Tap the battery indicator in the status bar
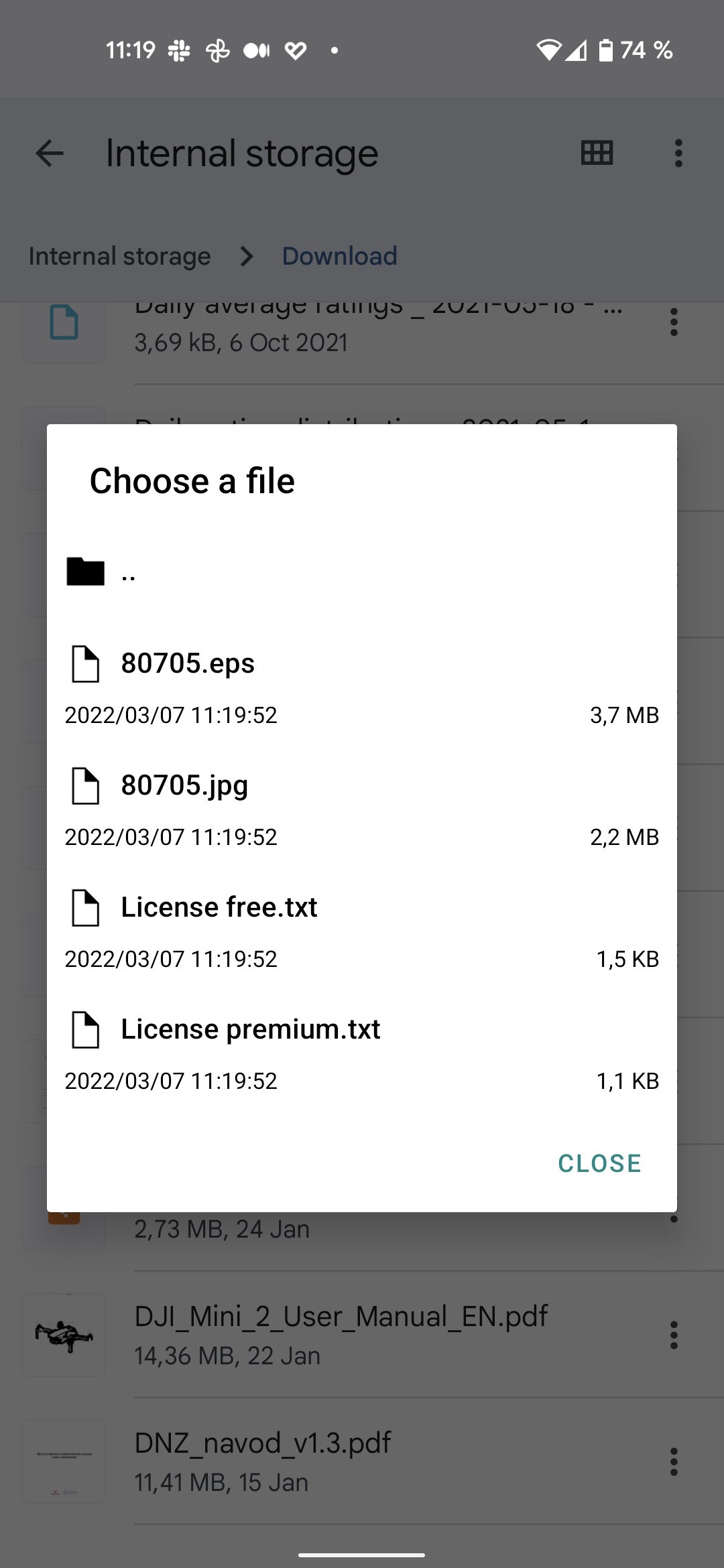The height and width of the screenshot is (1568, 724). [x=605, y=50]
